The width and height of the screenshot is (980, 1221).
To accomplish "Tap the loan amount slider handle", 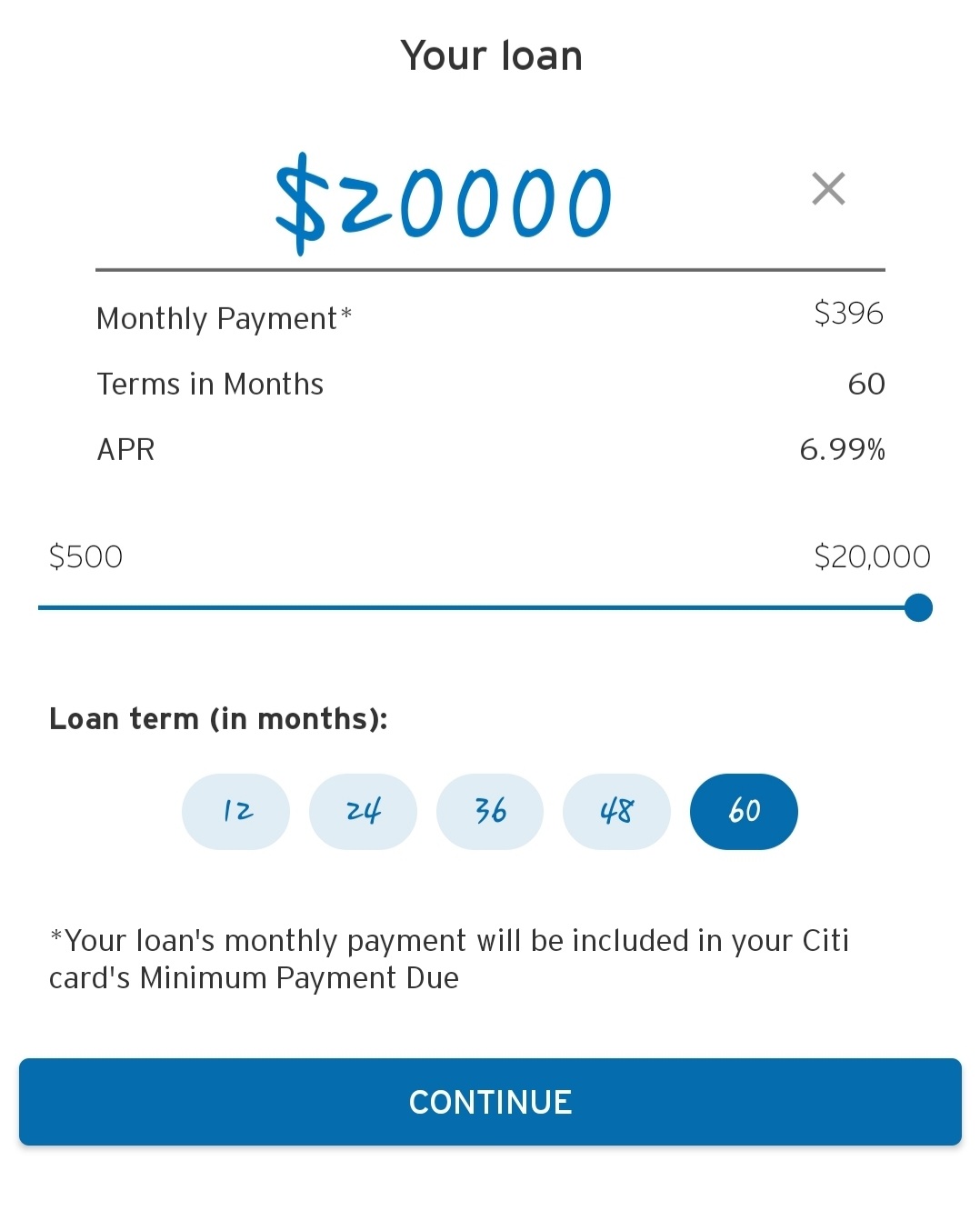I will coord(918,607).
